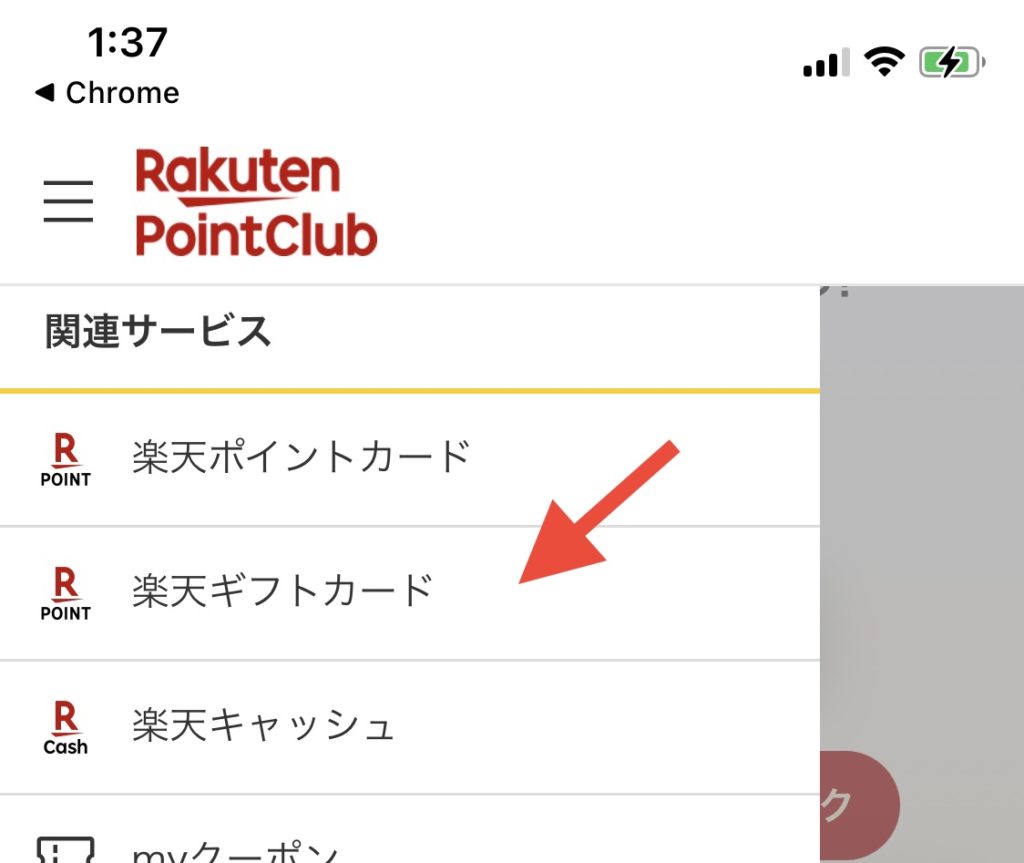This screenshot has height=863, width=1024.
Task: Open 楽天キャッシュ
Action: coord(264,726)
